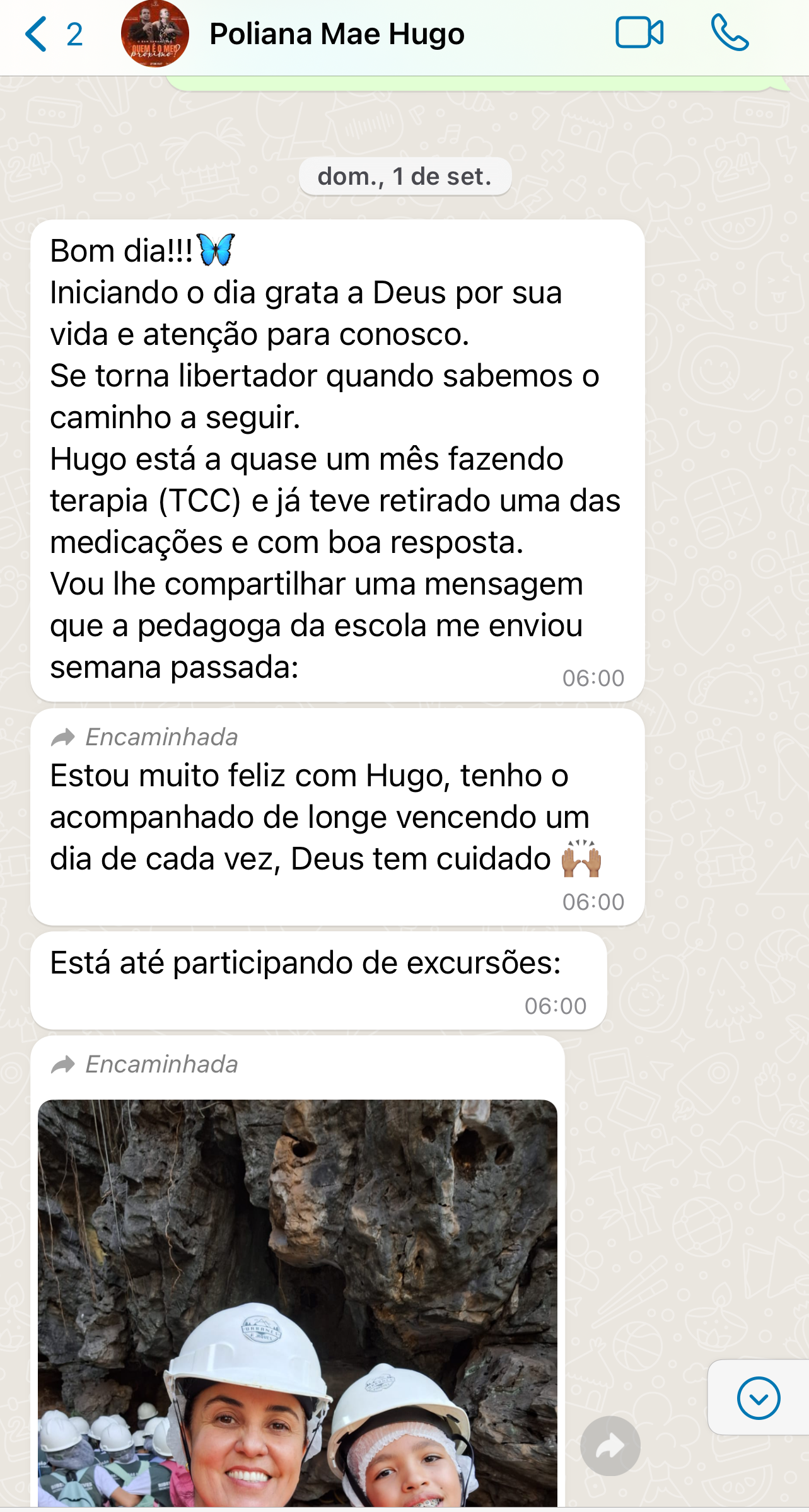Open Poliana Mae Hugo contact info
The height and width of the screenshot is (1512, 809).
pos(337,34)
